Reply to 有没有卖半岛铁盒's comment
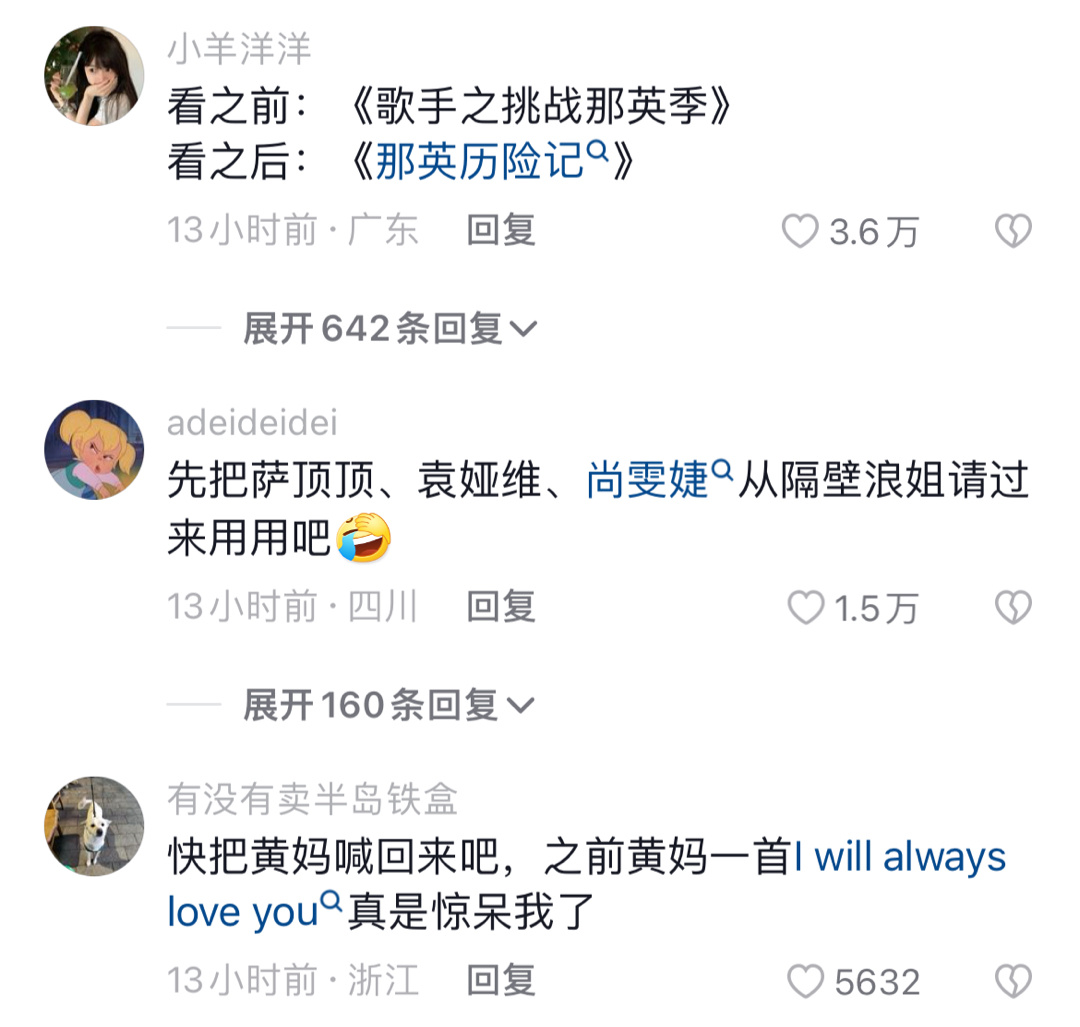This screenshot has height=1027, width=1080. point(501,981)
